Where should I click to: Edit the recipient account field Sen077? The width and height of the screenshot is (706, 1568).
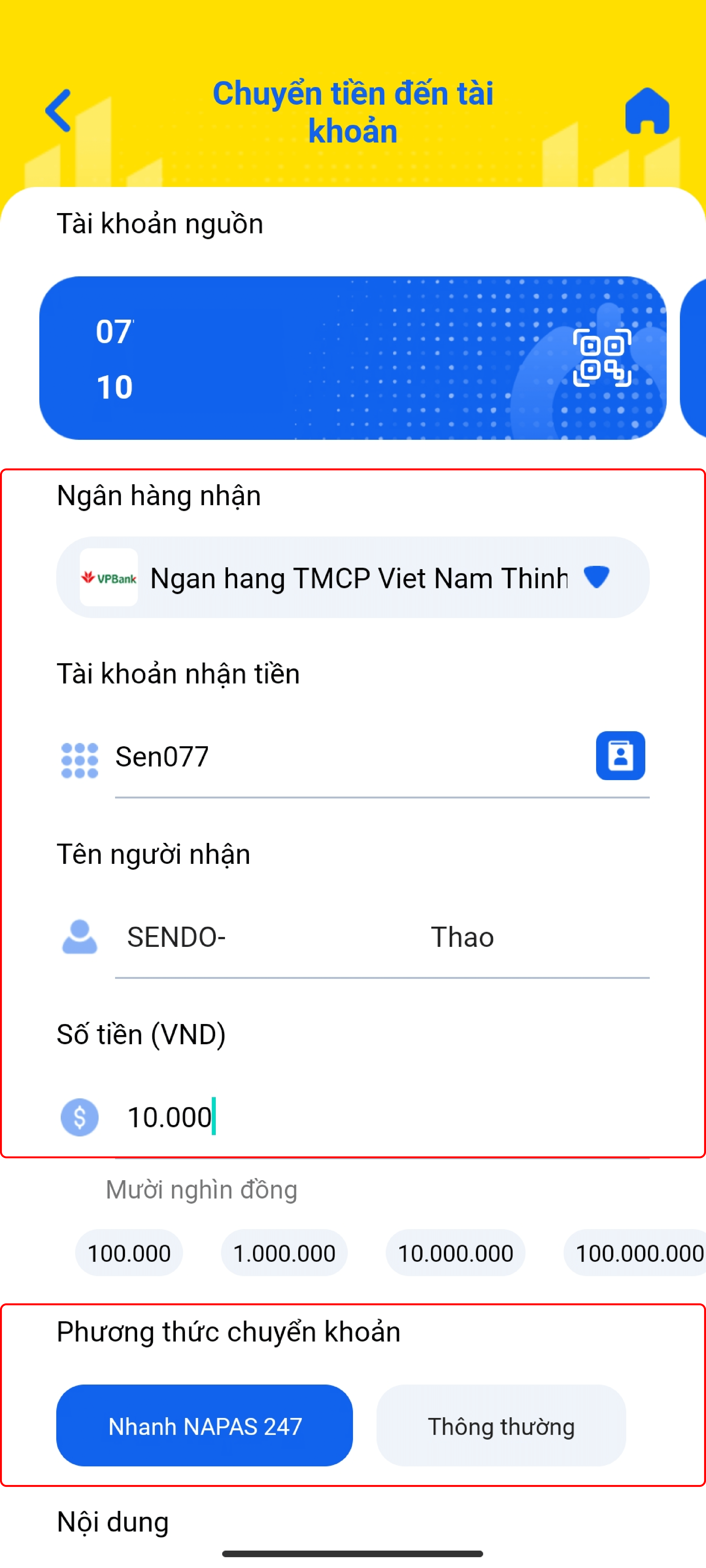coord(341,757)
